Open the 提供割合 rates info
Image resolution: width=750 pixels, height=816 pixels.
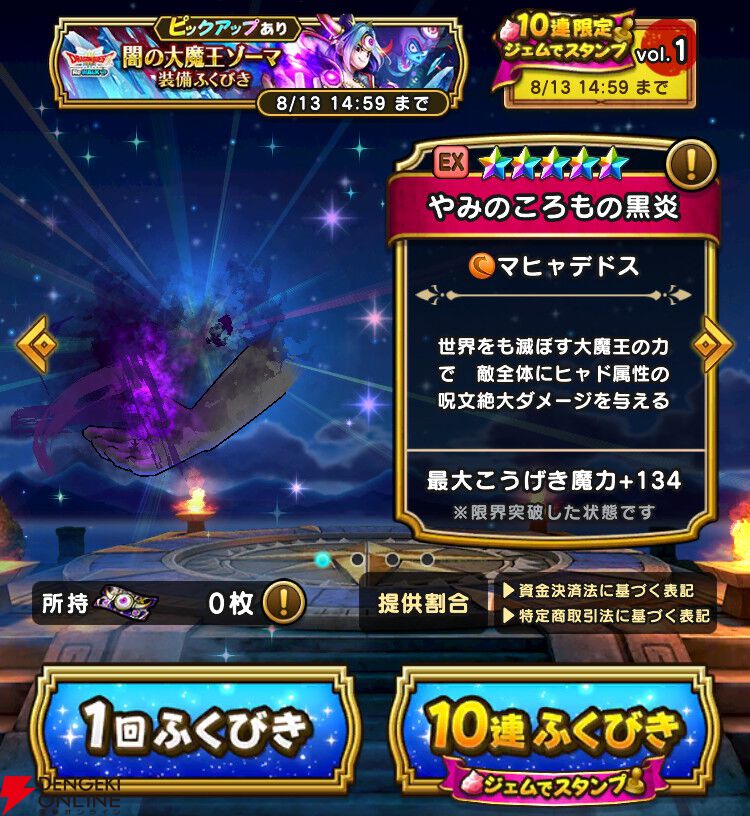423,604
